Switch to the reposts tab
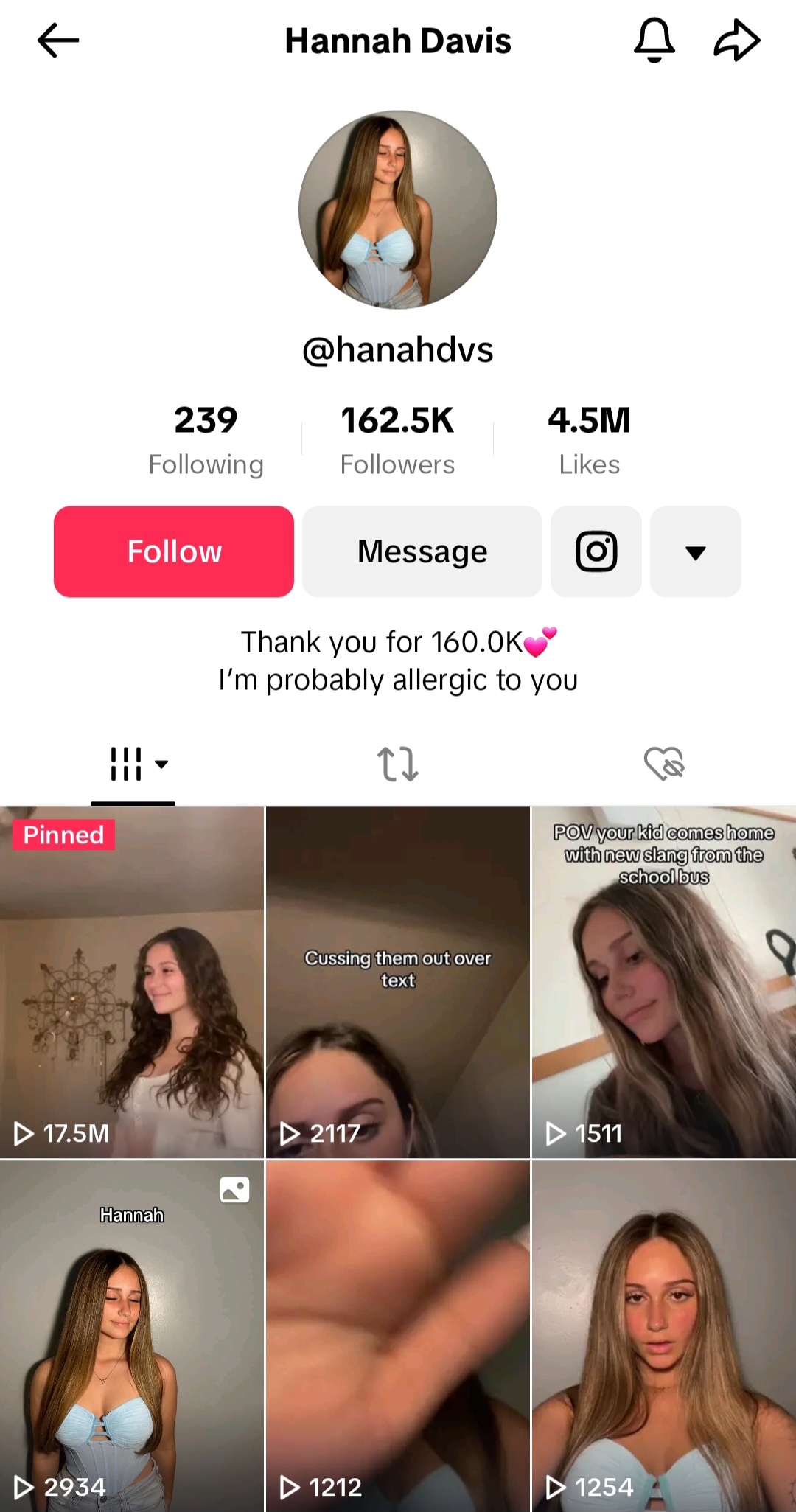Viewport: 796px width, 1512px height. coord(398,764)
